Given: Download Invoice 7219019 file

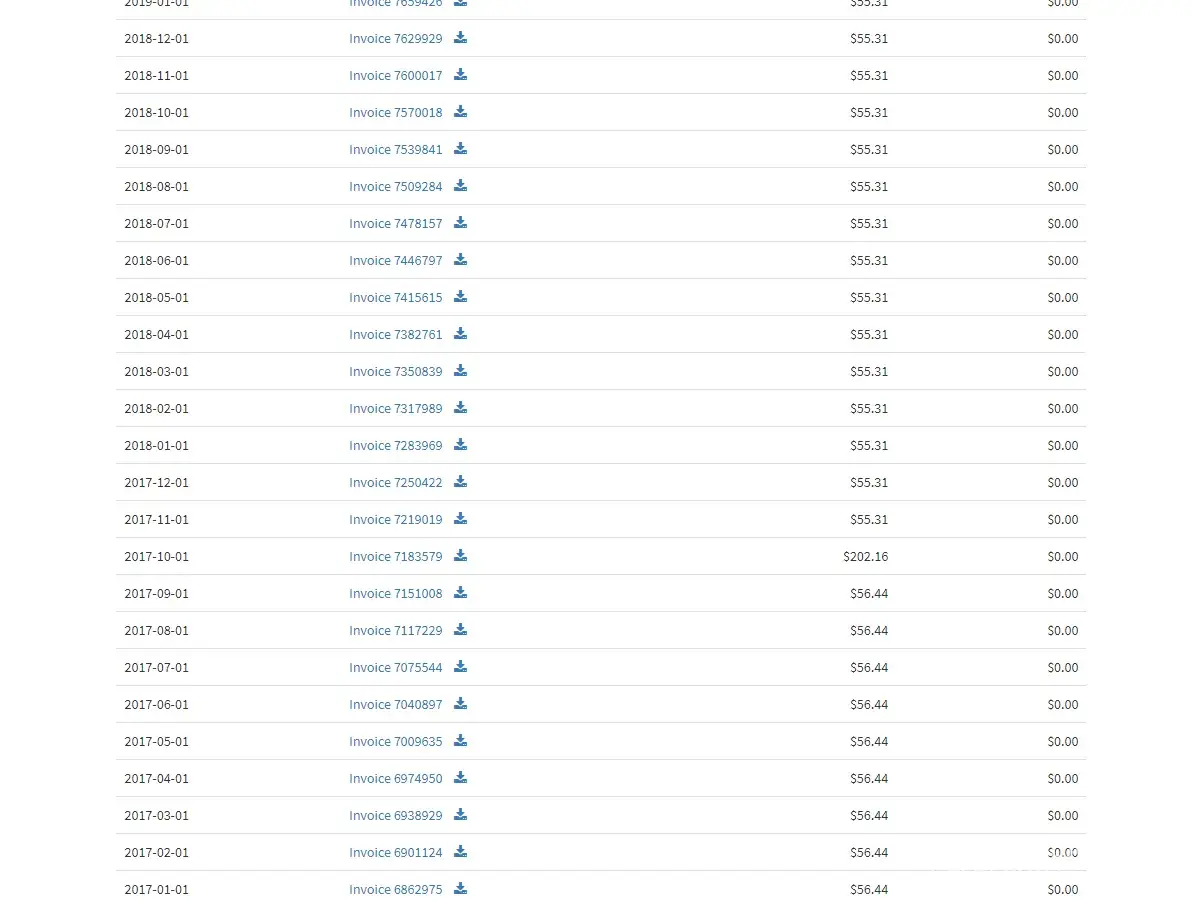Looking at the screenshot, I should tap(460, 519).
